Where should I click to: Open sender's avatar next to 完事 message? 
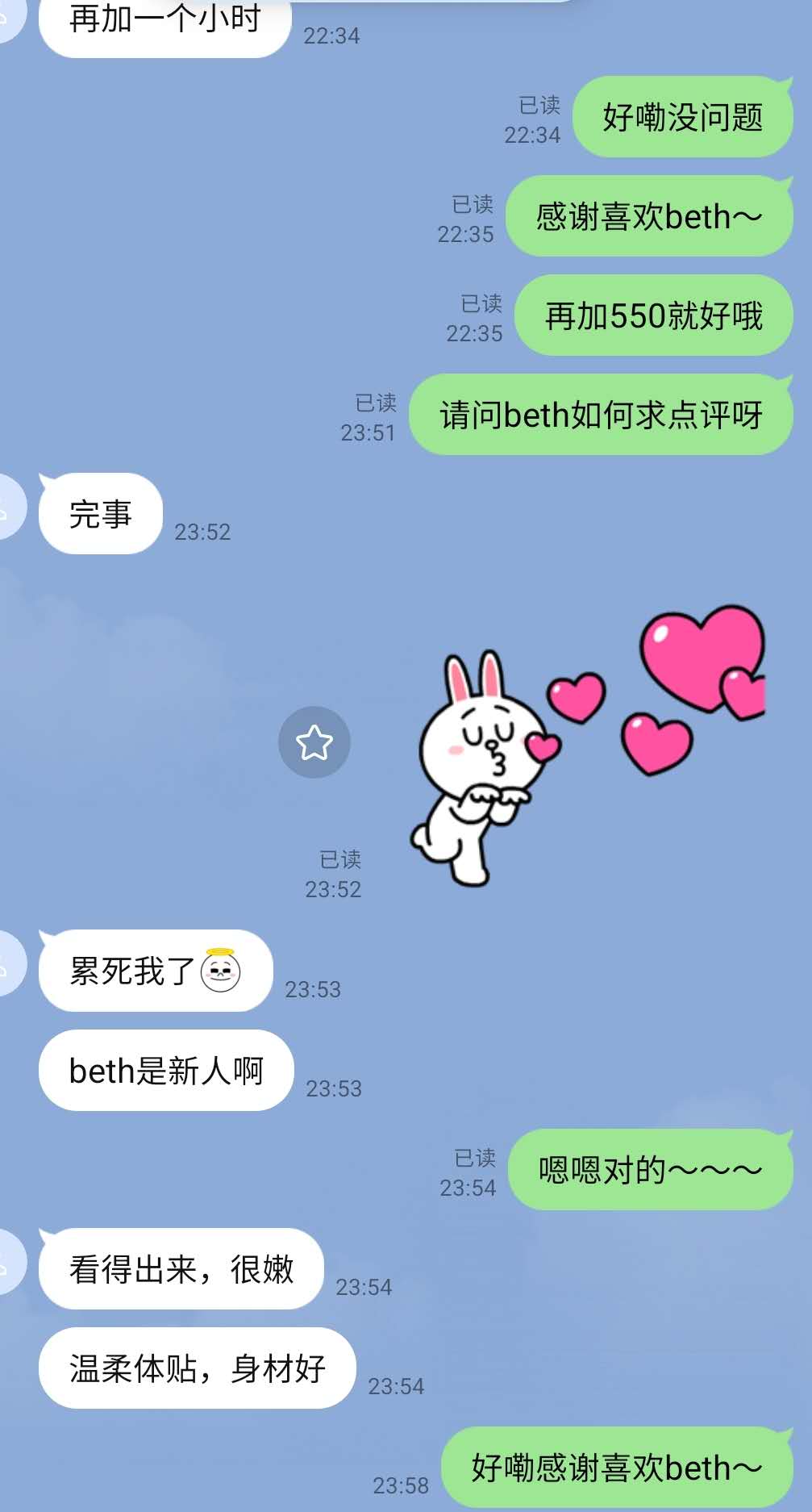[10, 507]
